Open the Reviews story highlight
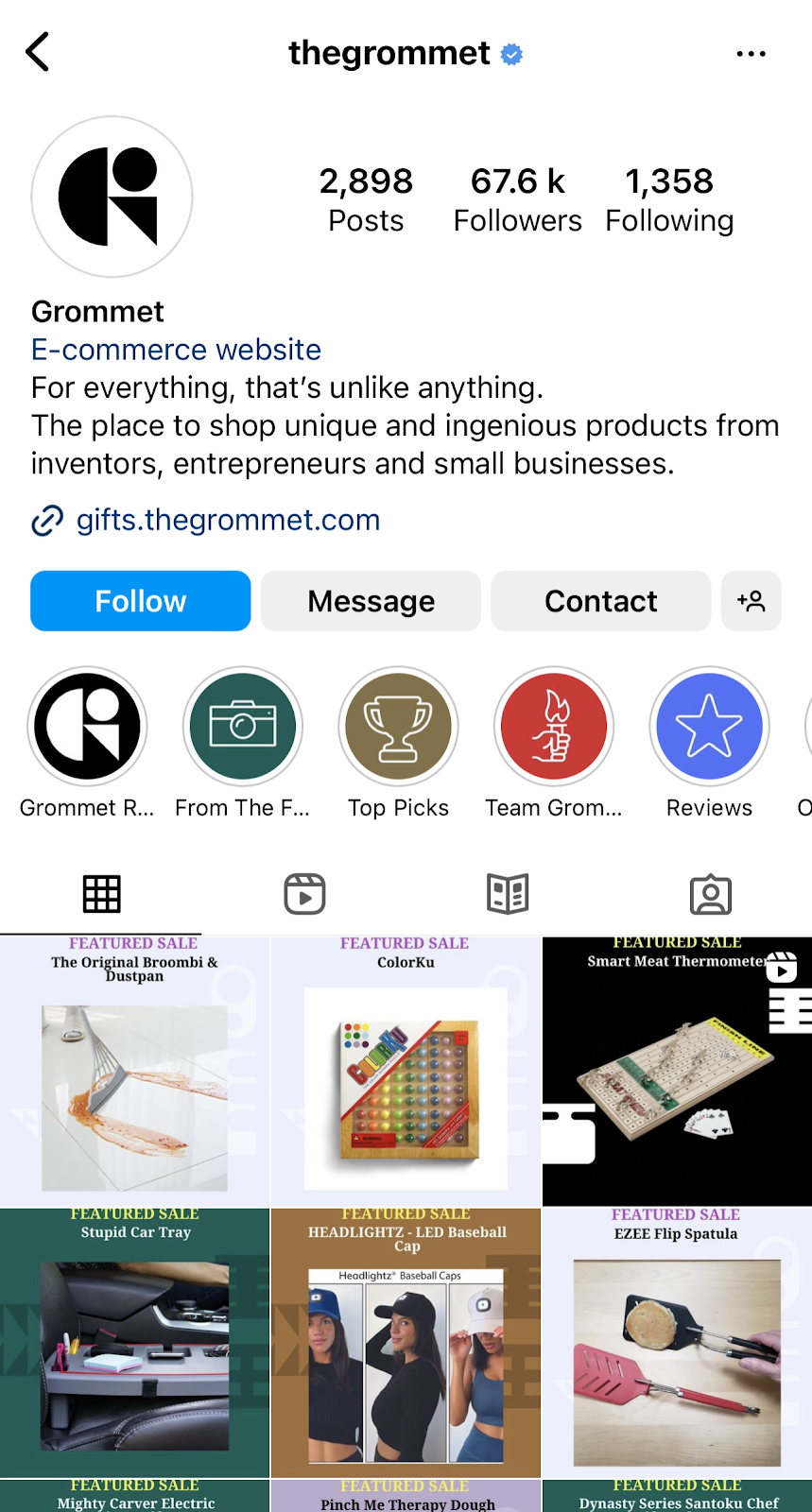This screenshot has height=1512, width=812. [x=709, y=727]
